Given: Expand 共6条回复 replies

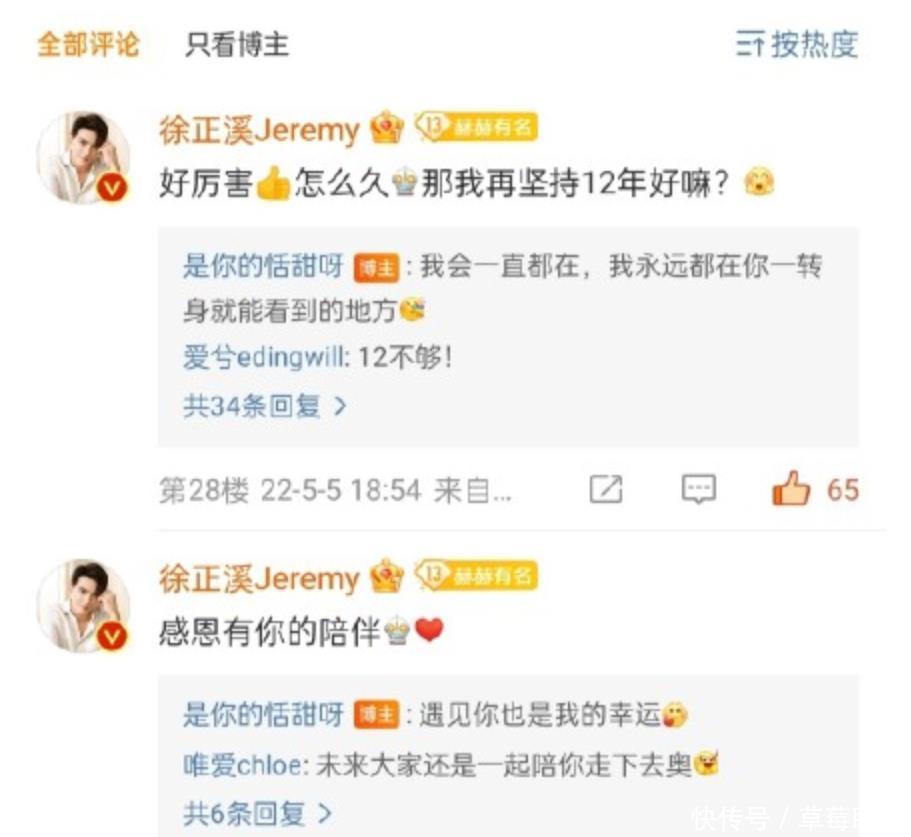Looking at the screenshot, I should click(x=256, y=814).
